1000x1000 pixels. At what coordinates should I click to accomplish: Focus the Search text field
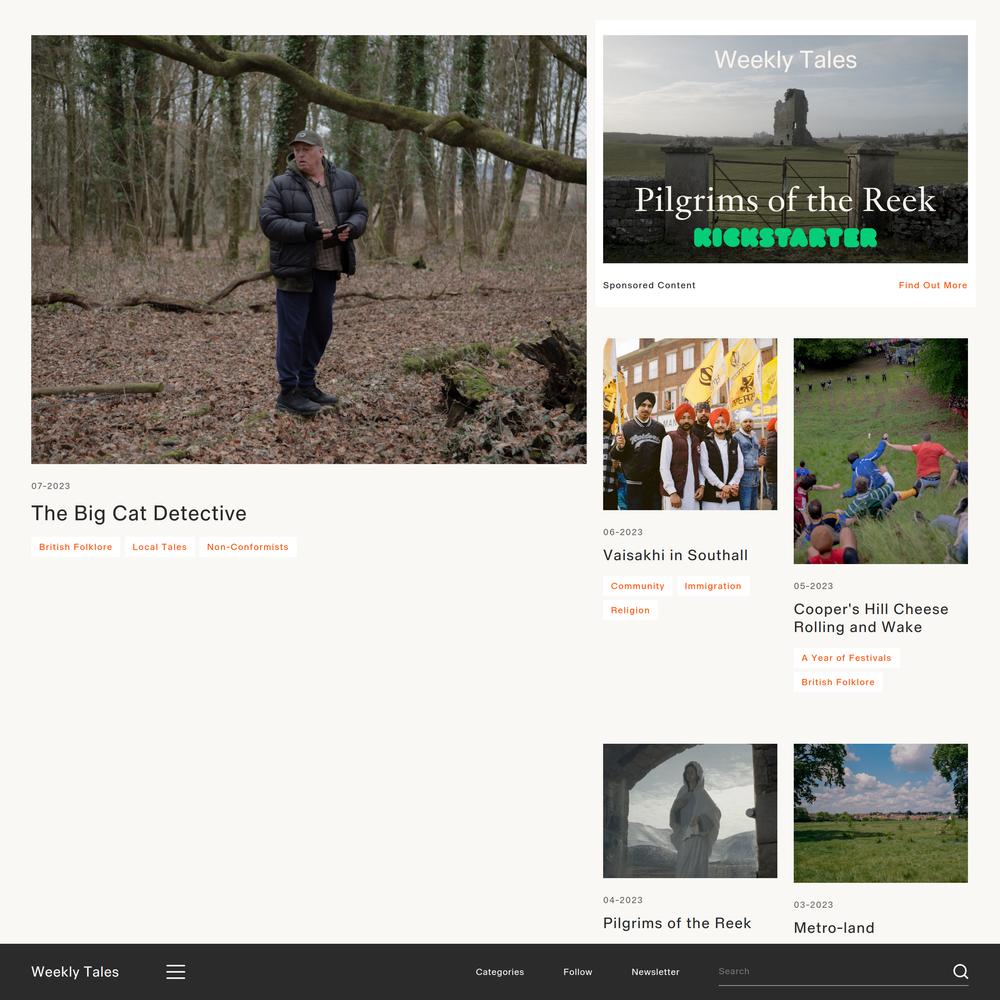pos(830,972)
